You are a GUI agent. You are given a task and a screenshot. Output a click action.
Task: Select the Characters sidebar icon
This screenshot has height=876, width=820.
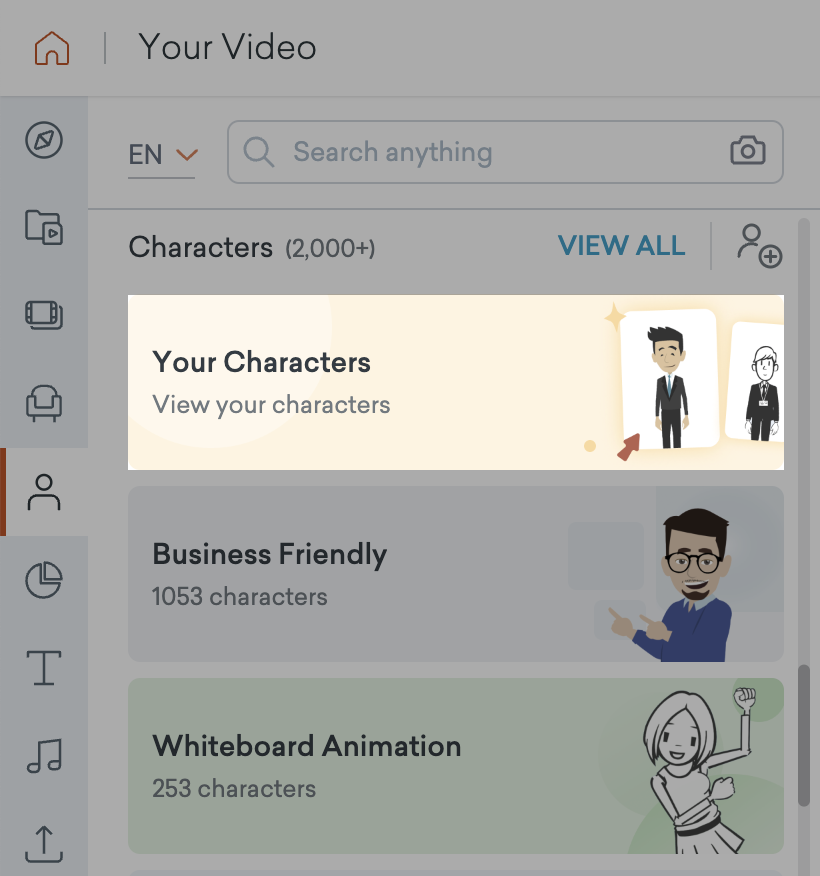click(43, 492)
